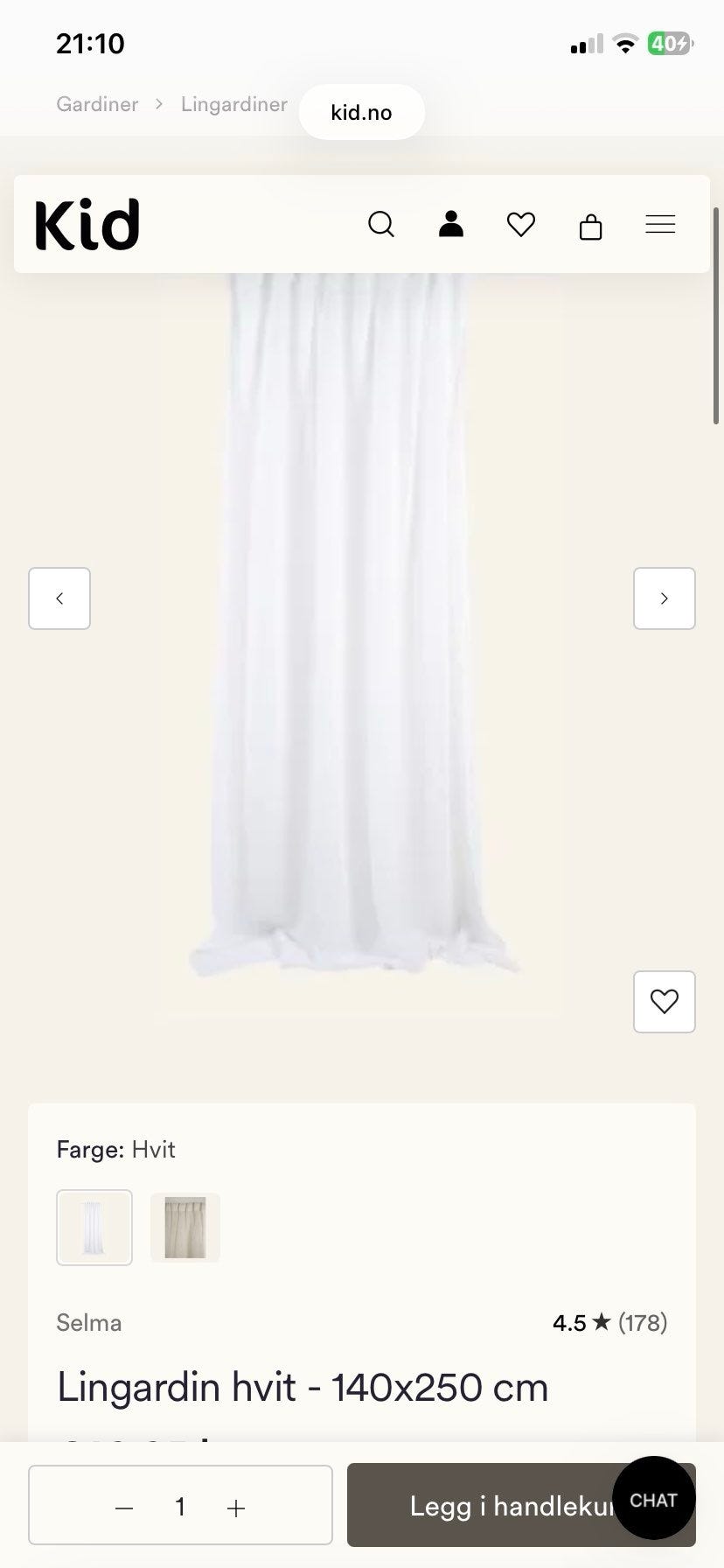Increase the quantity by one
The width and height of the screenshot is (724, 1568).
(x=236, y=1508)
